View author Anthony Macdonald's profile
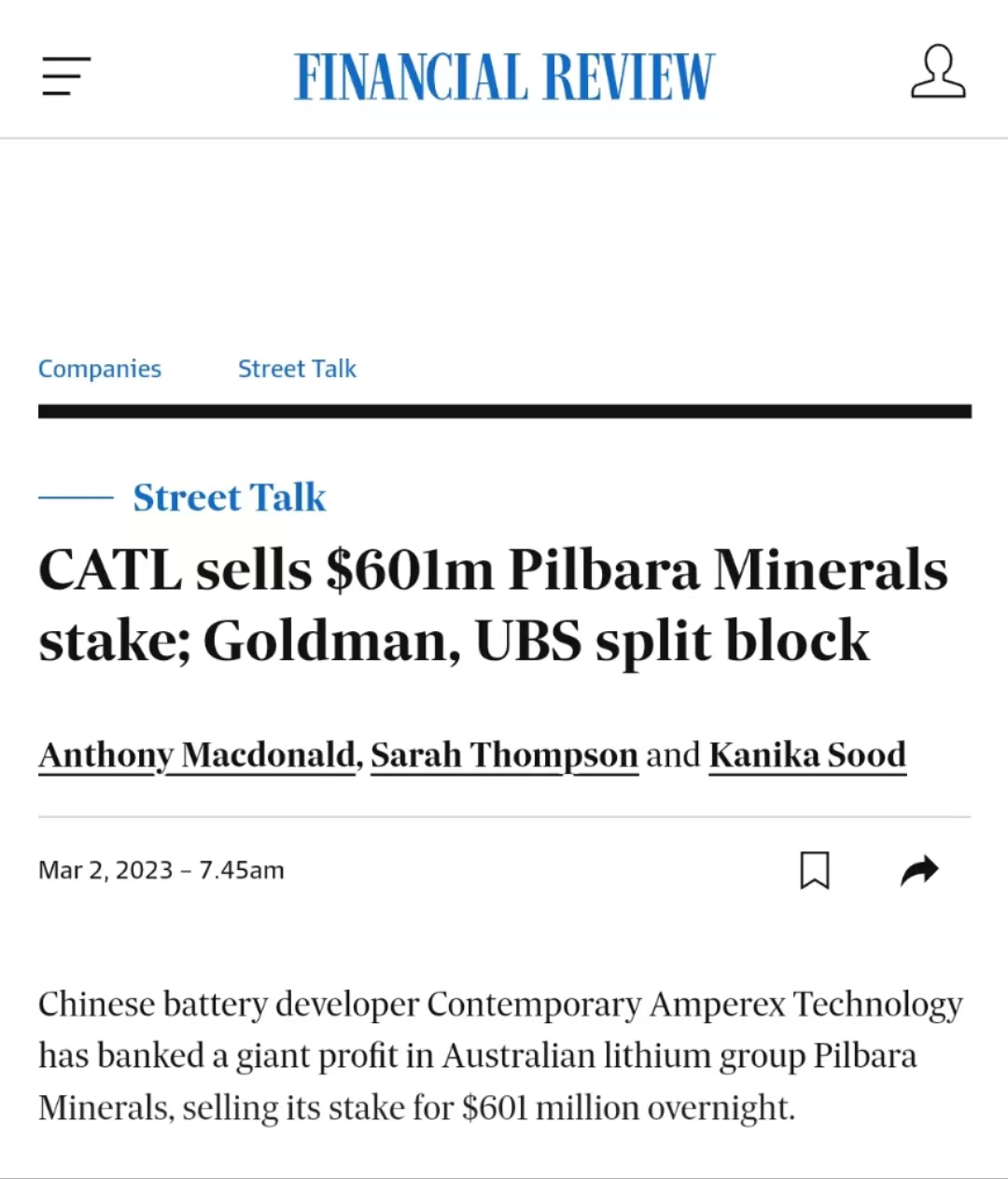 click(x=197, y=754)
